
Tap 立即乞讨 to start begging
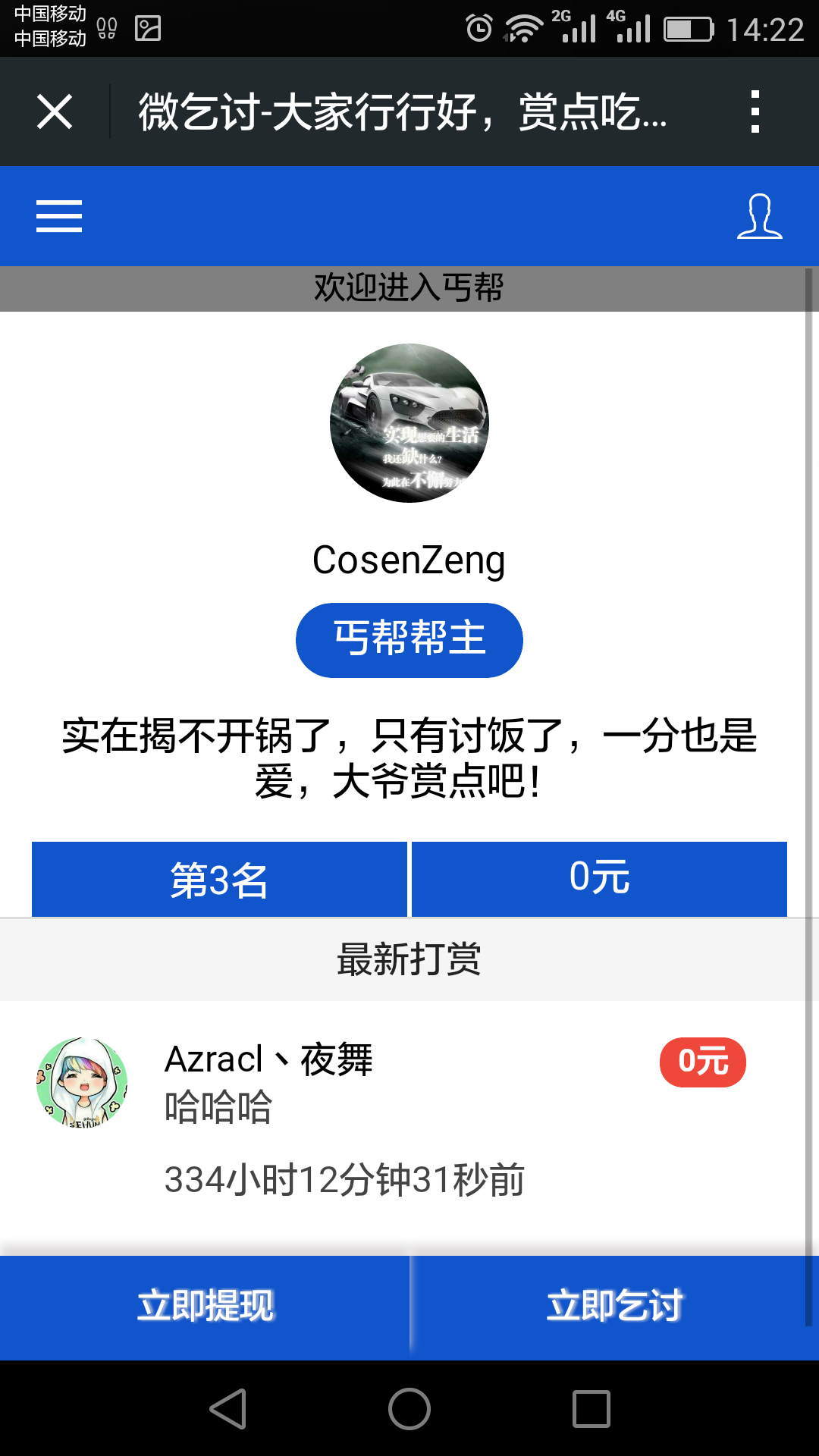pos(615,1306)
